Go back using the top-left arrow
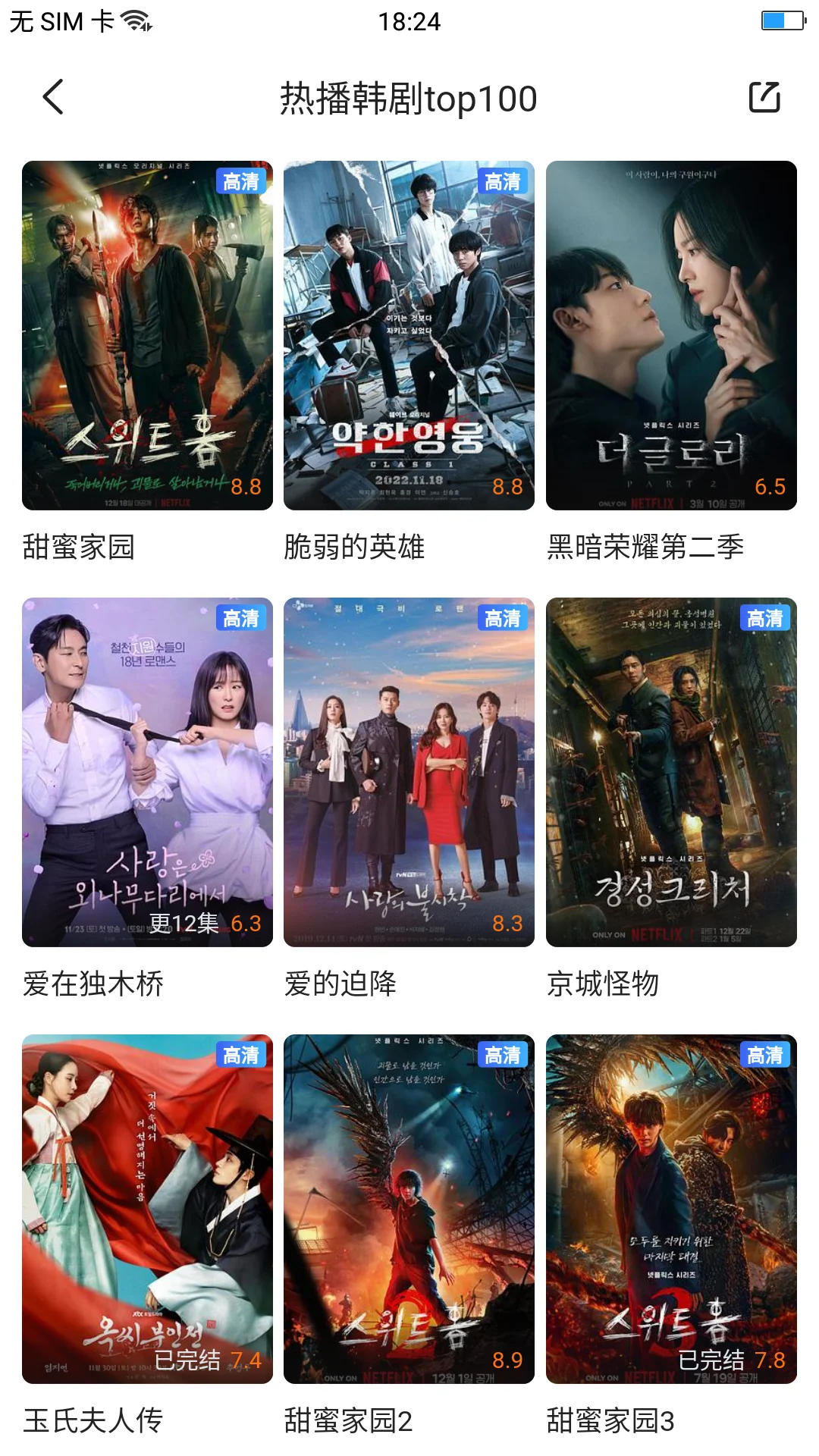The height and width of the screenshot is (1456, 819). point(53,97)
